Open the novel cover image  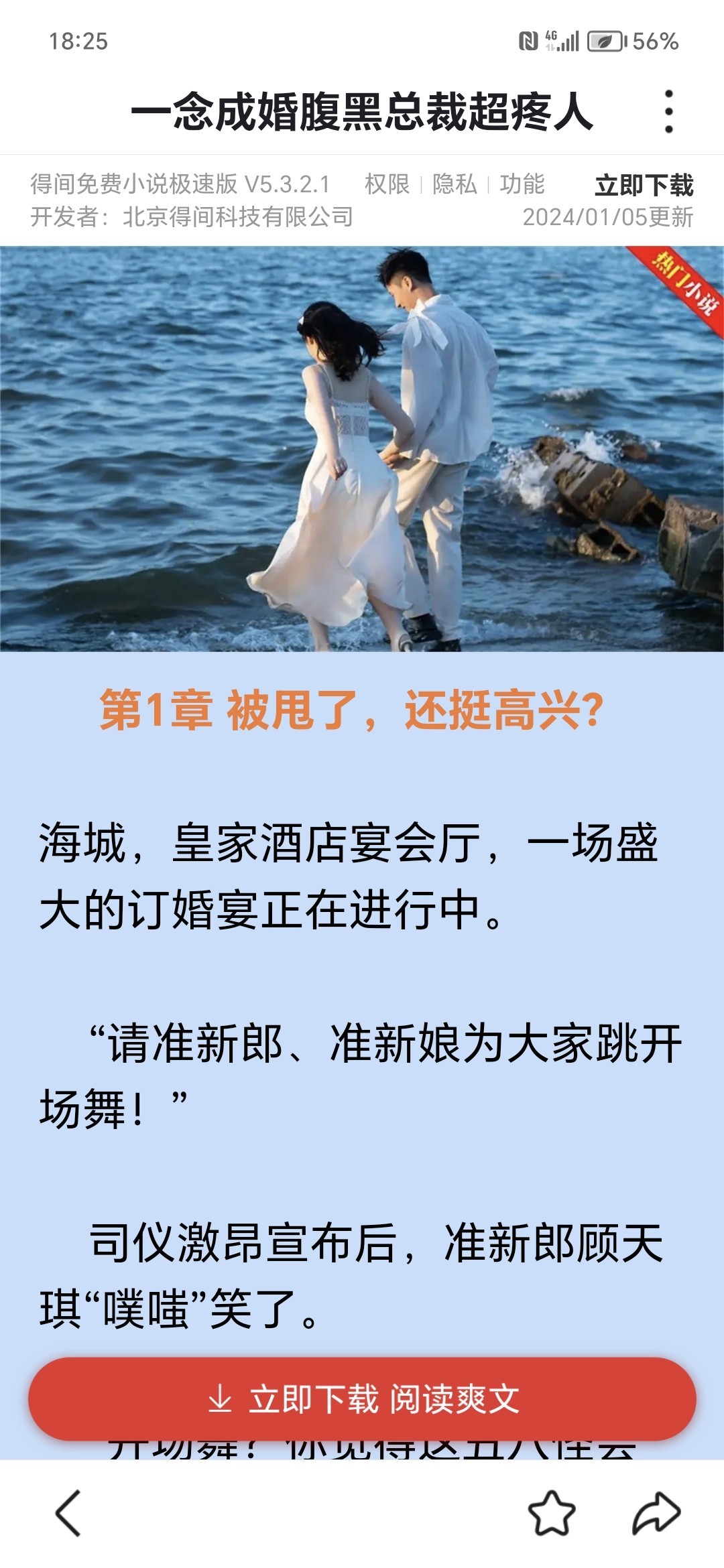tap(362, 449)
